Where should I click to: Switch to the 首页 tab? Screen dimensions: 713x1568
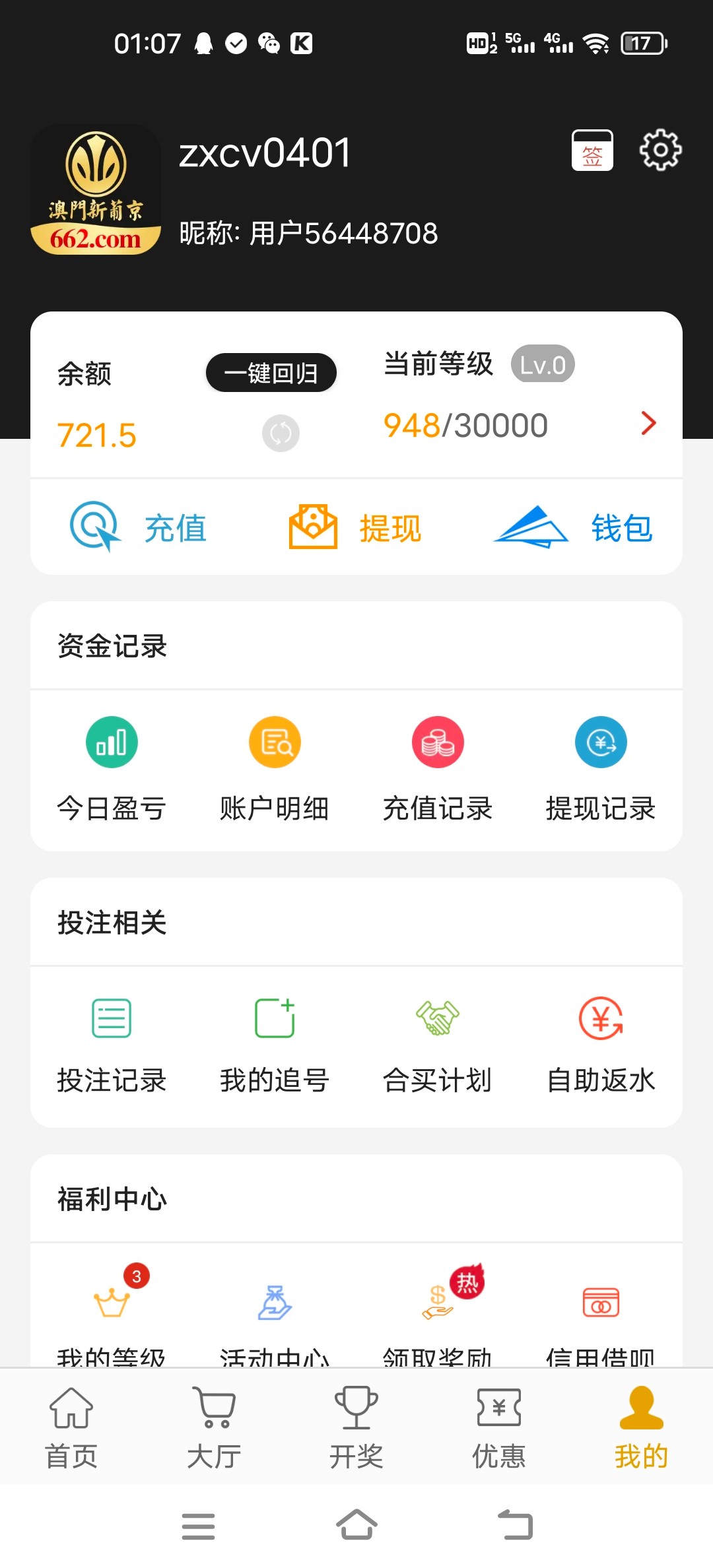(x=71, y=1427)
